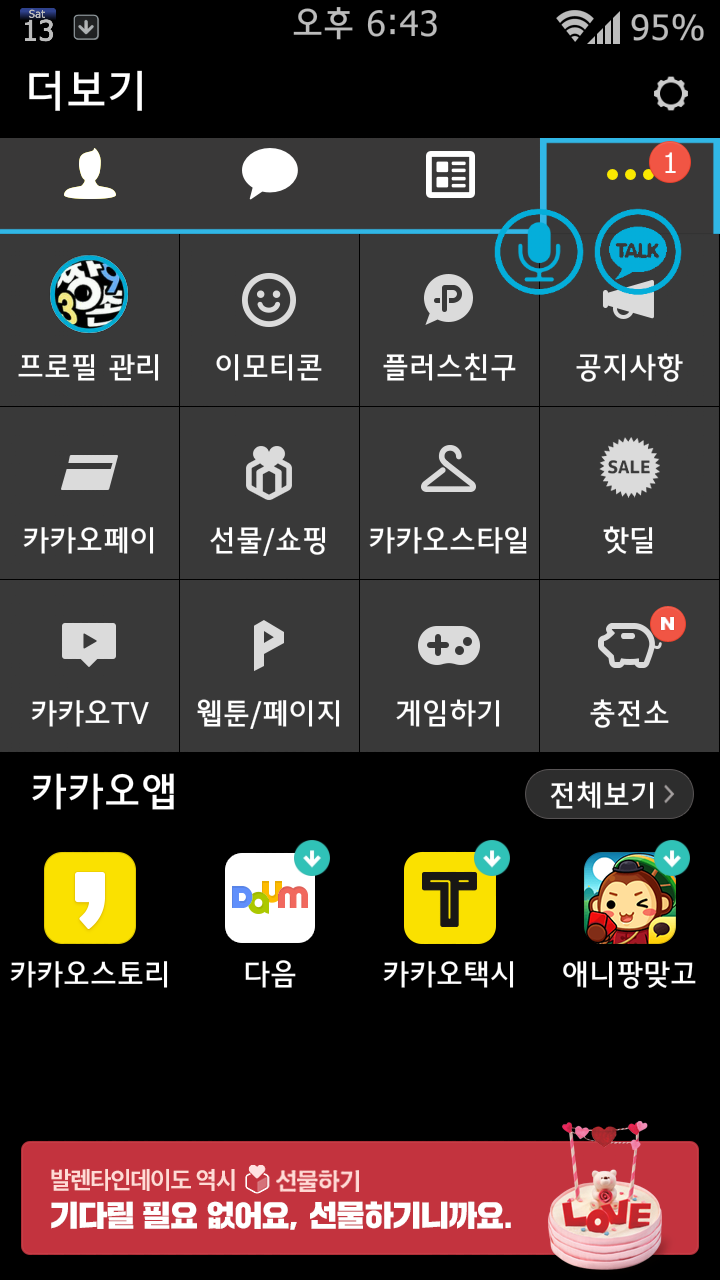Switch to the Friends tab
The height and width of the screenshot is (1280, 720).
90,175
